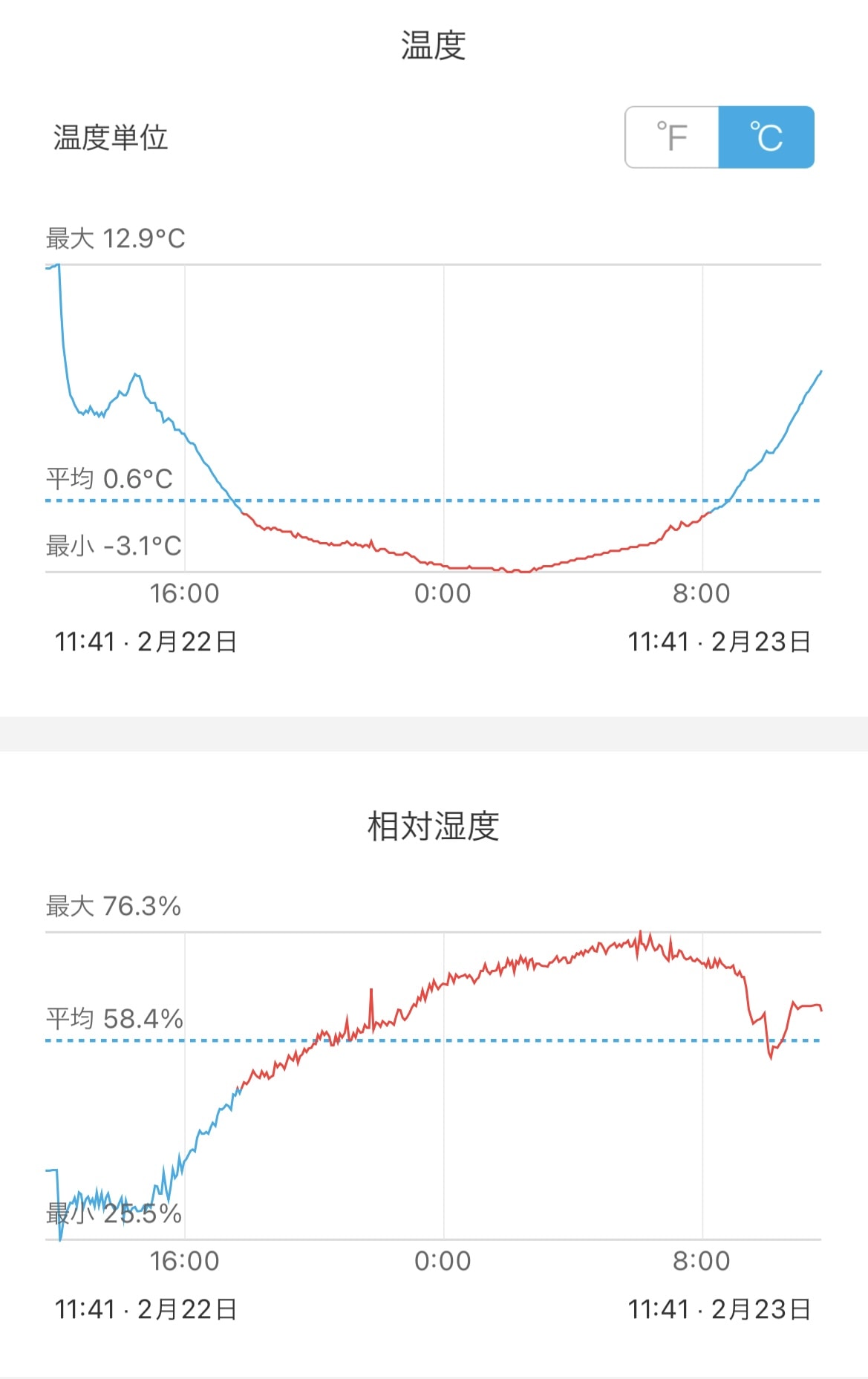
Task: Select the °C temperature unit
Action: point(766,137)
